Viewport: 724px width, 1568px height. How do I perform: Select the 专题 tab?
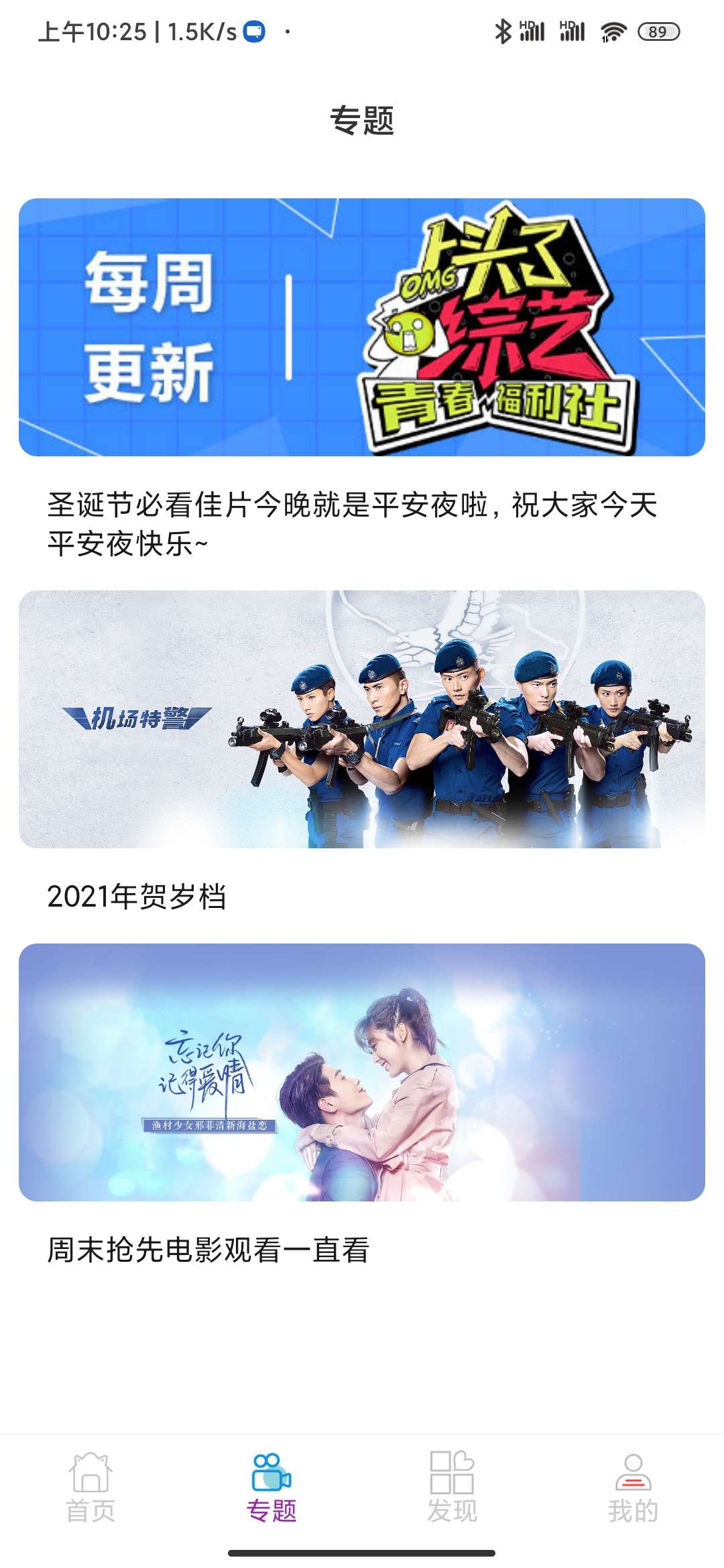pos(271,1488)
